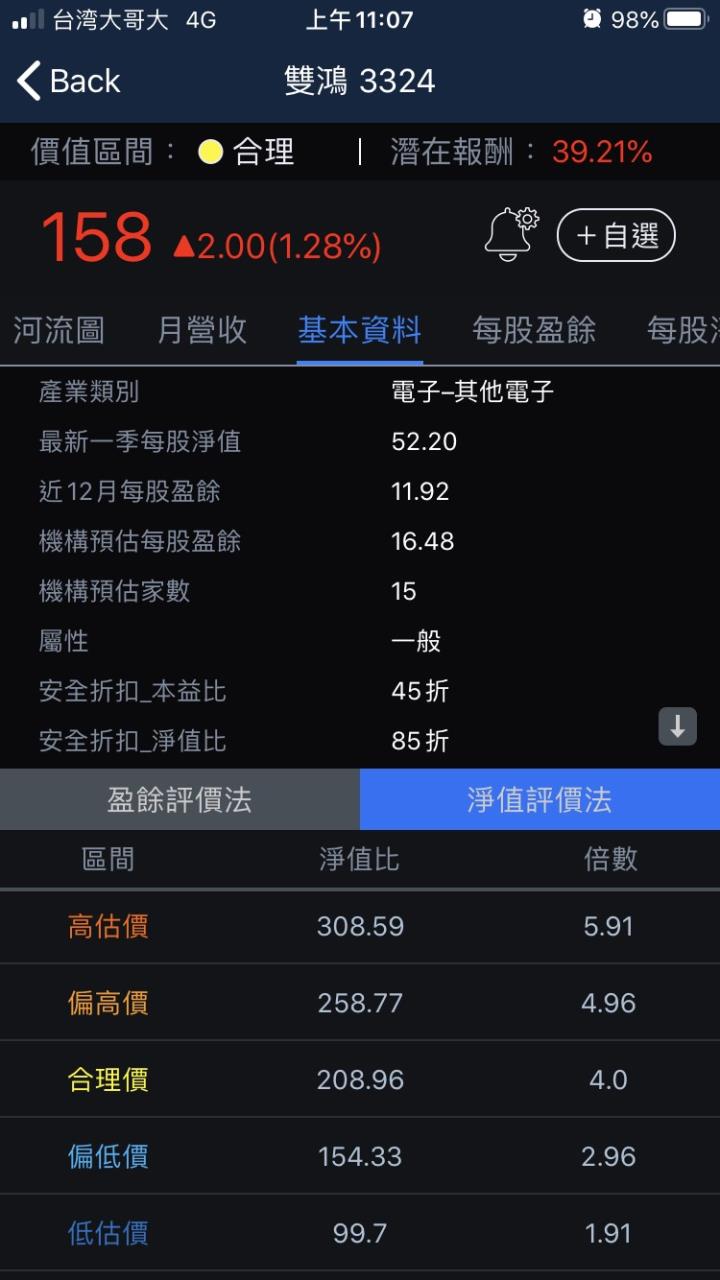Select the 基本資料 tab
This screenshot has width=720, height=1280.
(x=360, y=330)
